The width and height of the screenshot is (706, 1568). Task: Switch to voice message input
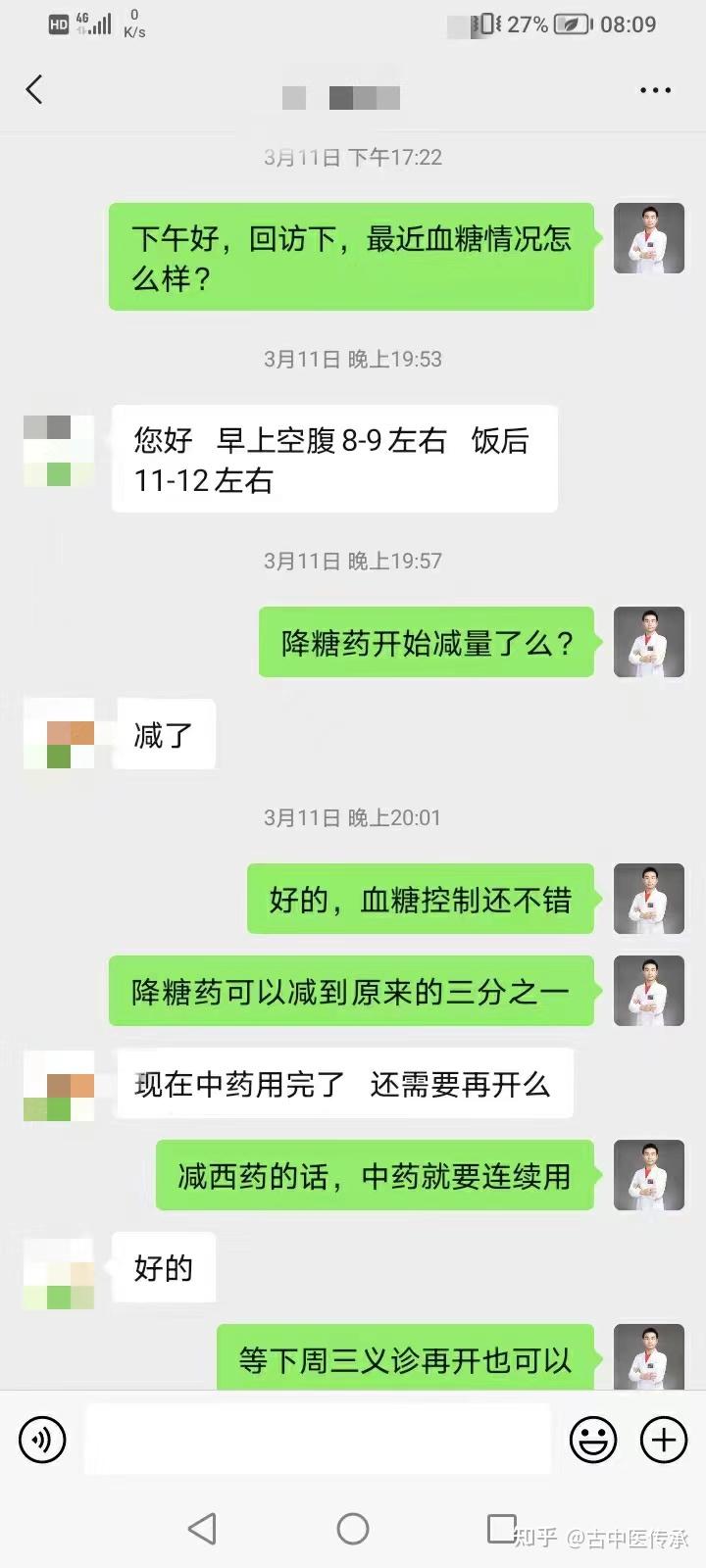click(42, 1440)
